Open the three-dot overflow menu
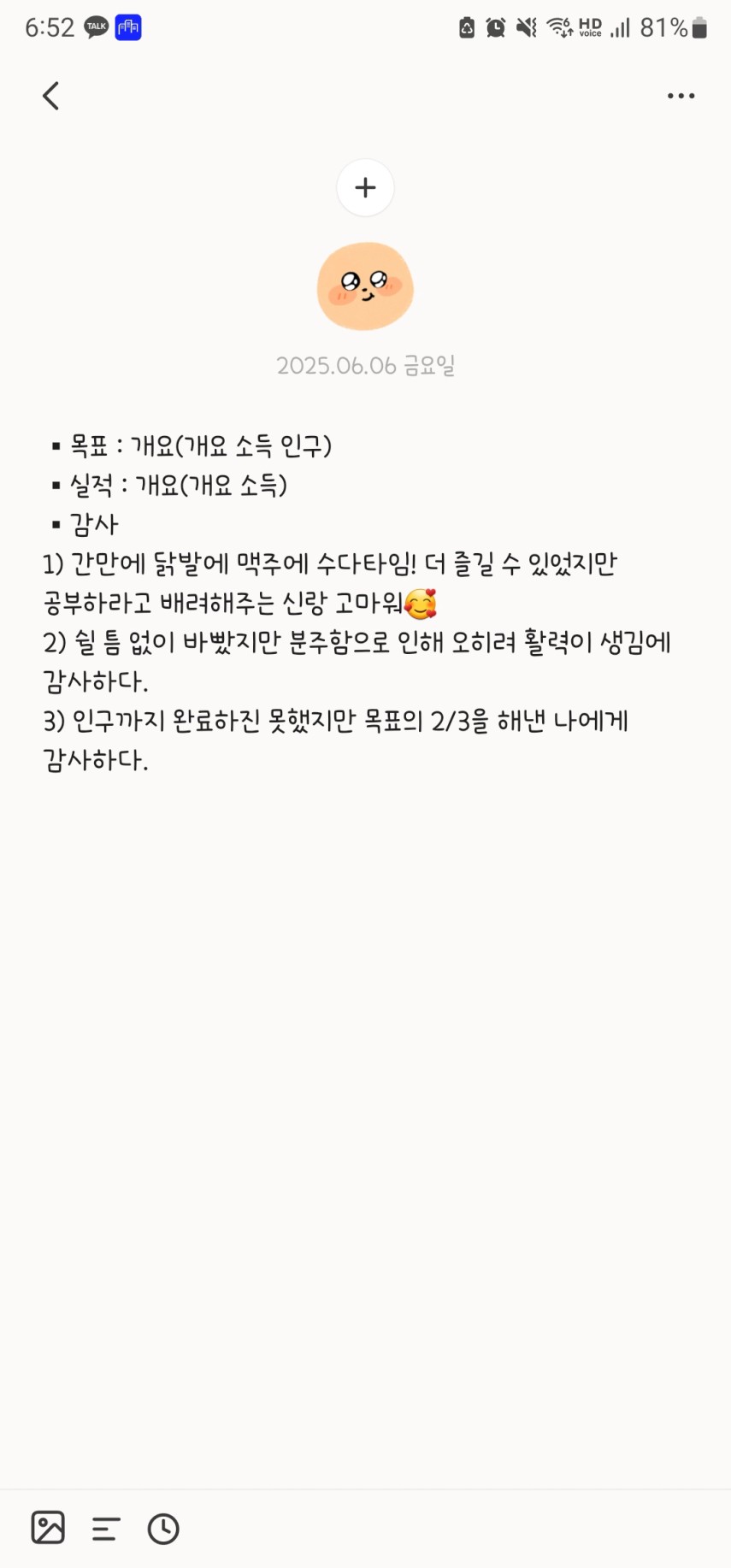 [x=681, y=96]
